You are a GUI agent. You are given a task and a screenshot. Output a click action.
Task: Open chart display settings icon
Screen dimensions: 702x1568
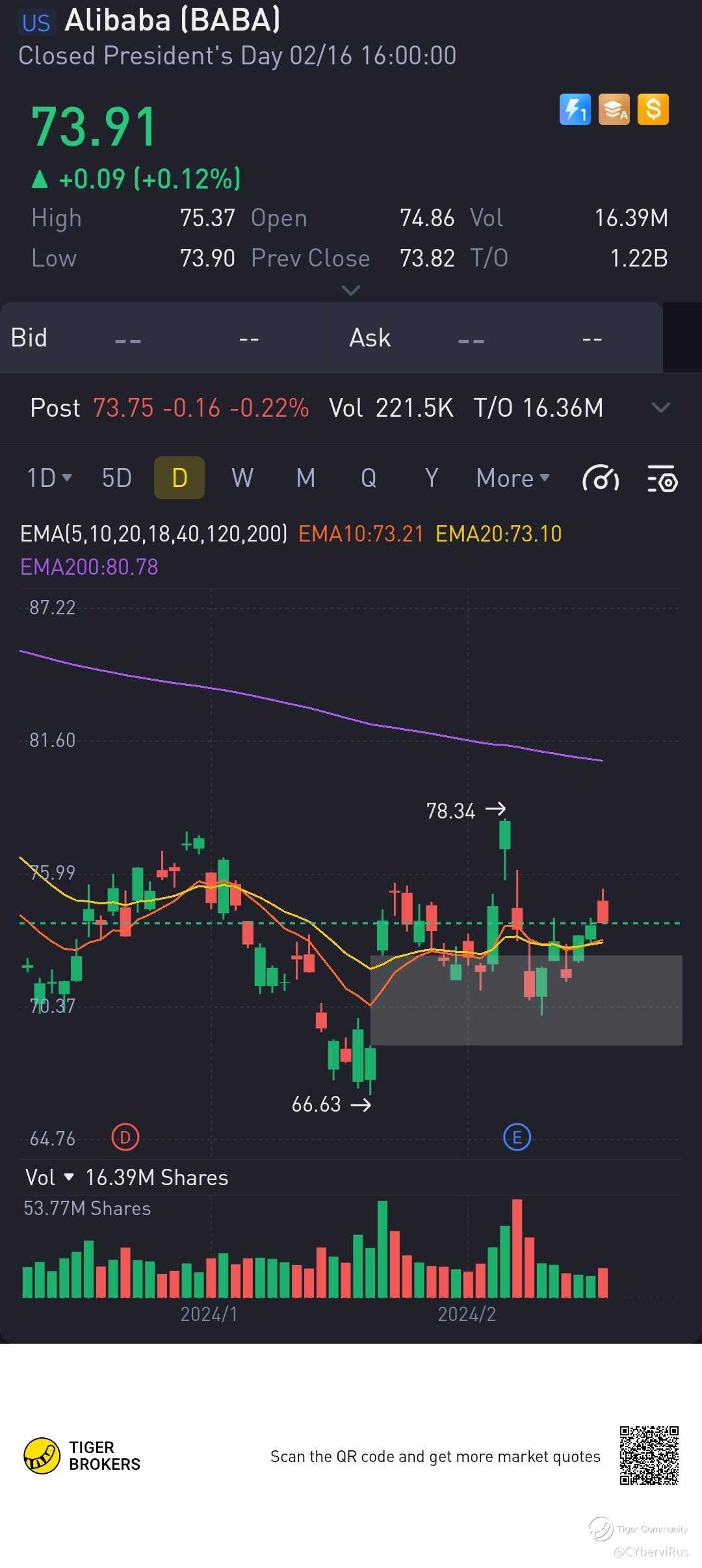662,479
